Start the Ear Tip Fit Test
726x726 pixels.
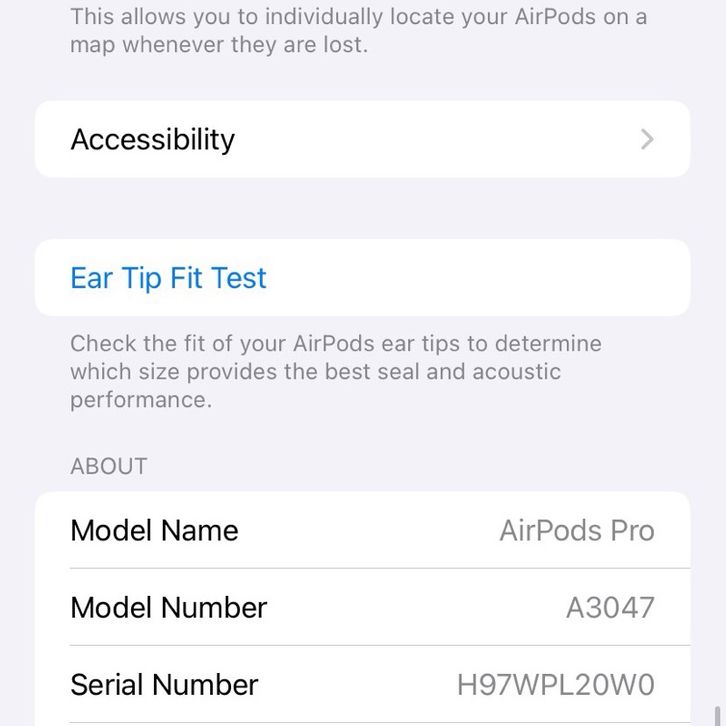pyautogui.click(x=168, y=278)
